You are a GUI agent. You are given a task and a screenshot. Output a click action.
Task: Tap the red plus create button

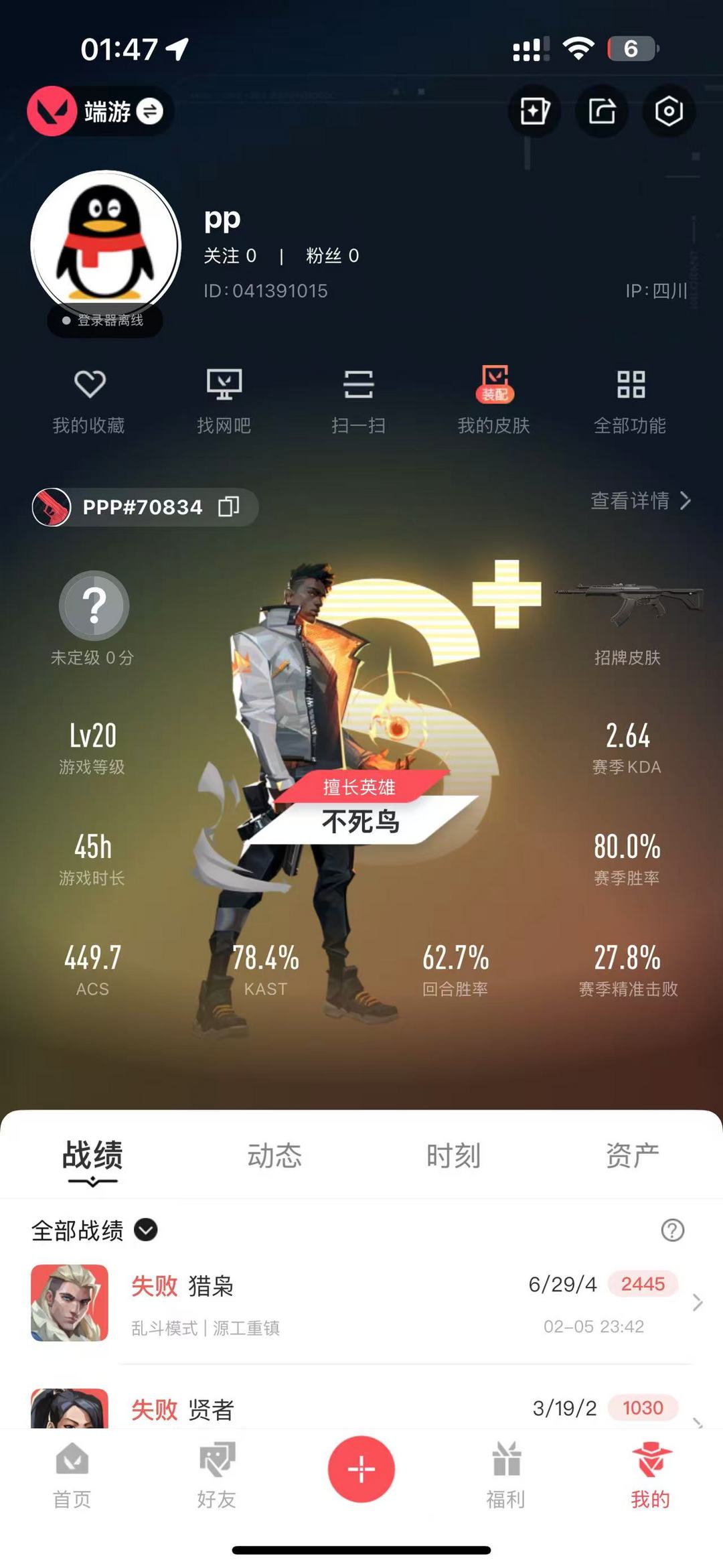(361, 1469)
